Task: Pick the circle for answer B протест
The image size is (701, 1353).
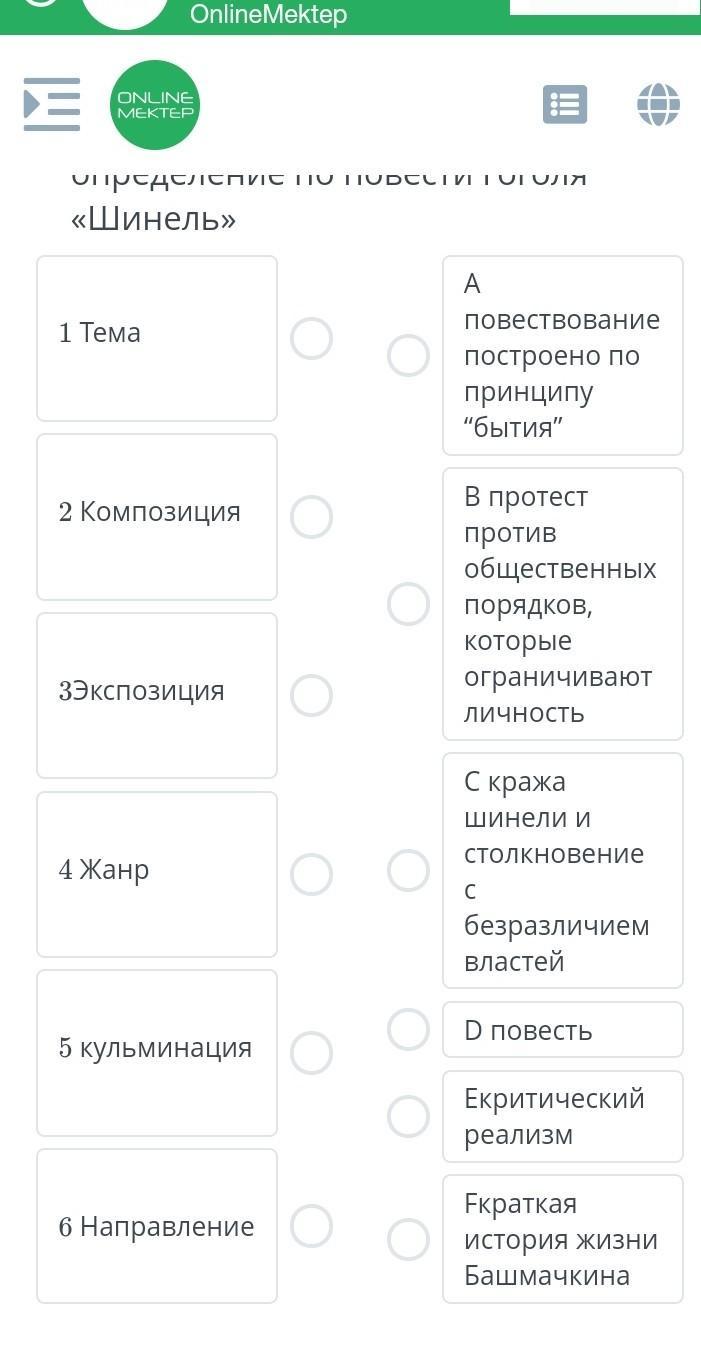Action: (x=408, y=604)
